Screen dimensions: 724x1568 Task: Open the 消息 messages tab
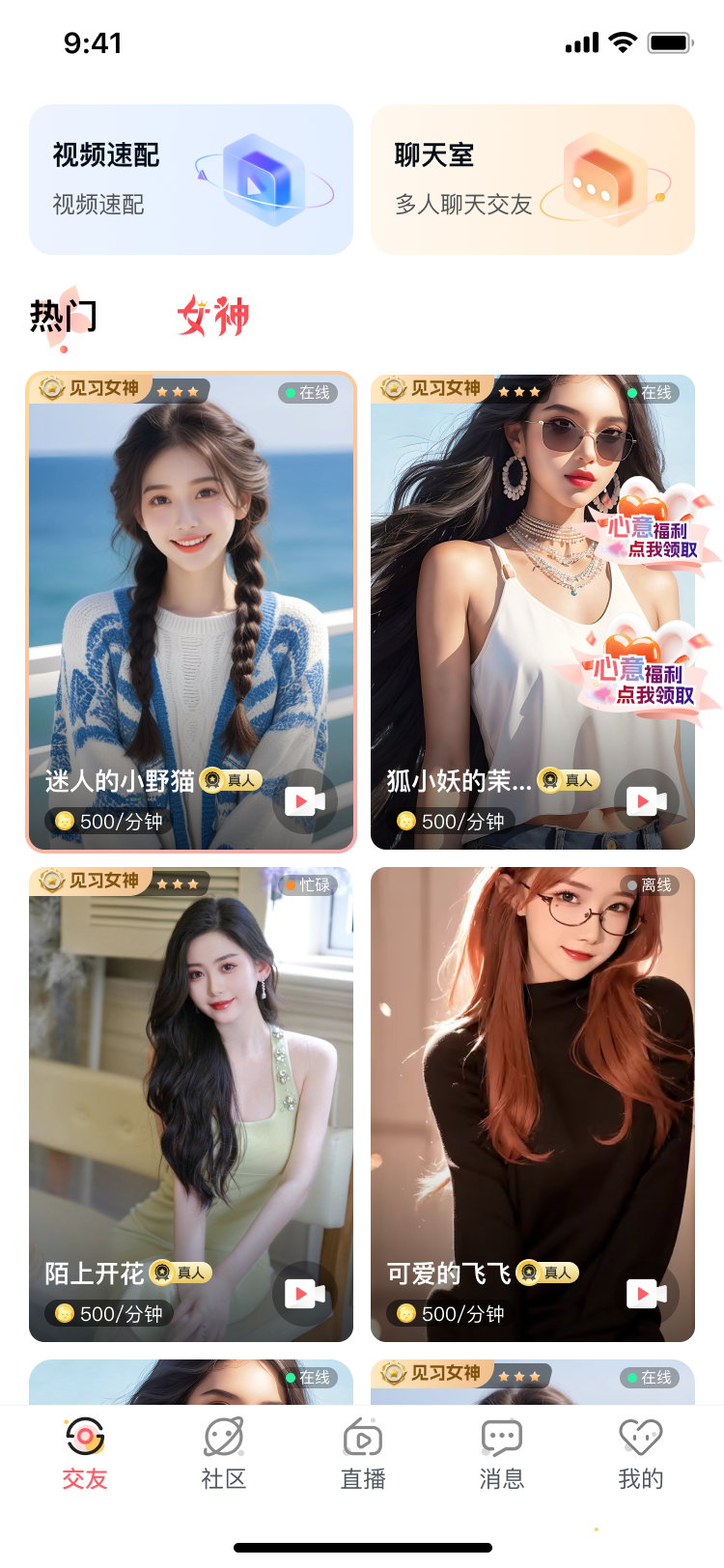coord(502,1454)
